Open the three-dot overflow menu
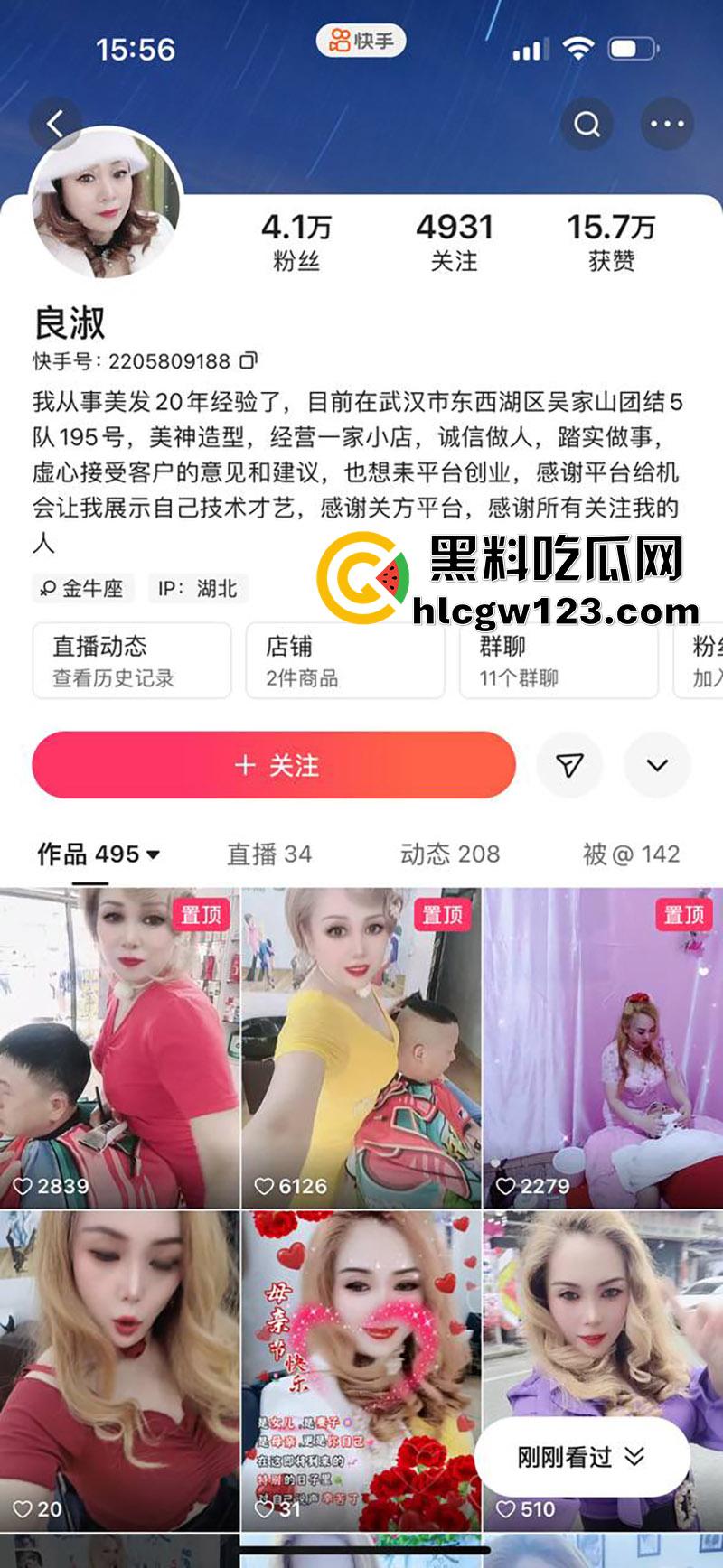Screen dimensions: 723x1568 point(667,124)
